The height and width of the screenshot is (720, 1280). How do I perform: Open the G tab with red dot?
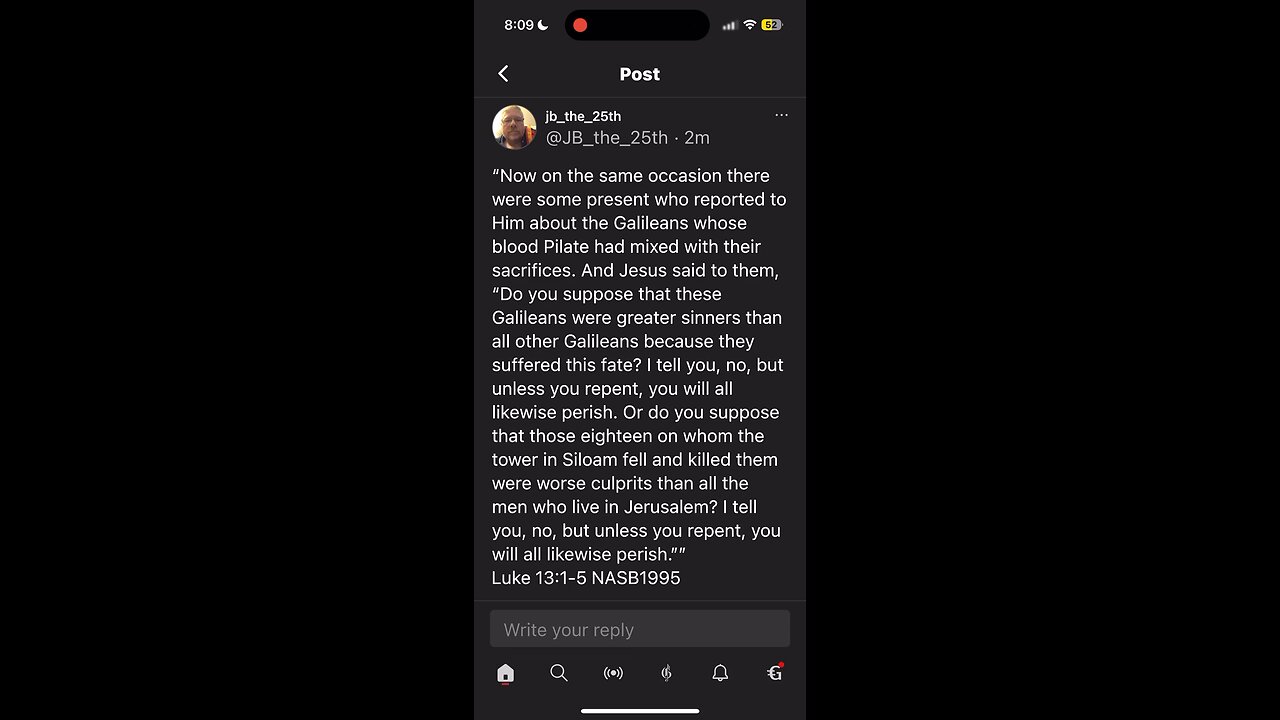tap(774, 673)
